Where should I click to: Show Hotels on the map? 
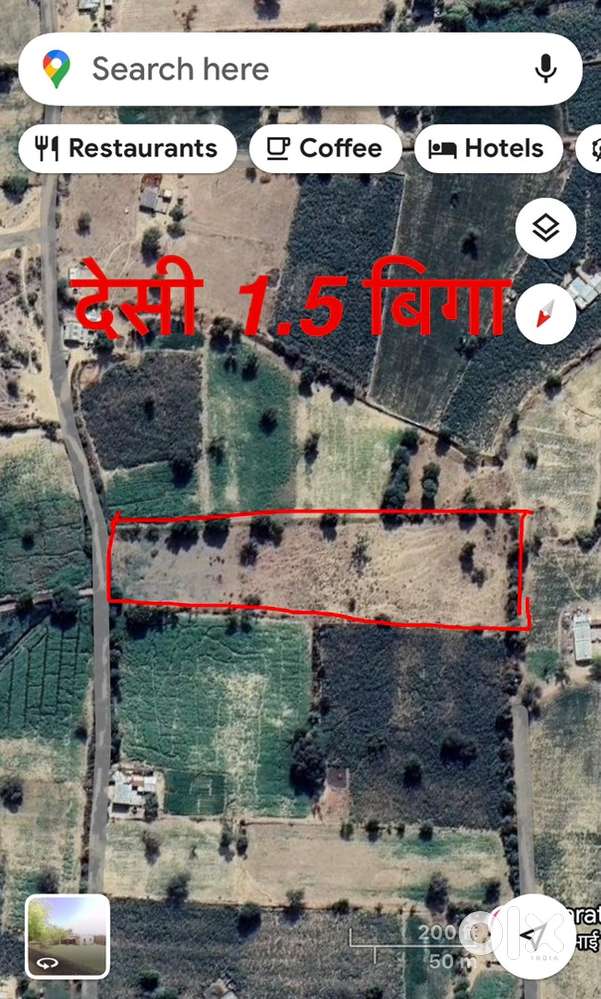click(487, 149)
